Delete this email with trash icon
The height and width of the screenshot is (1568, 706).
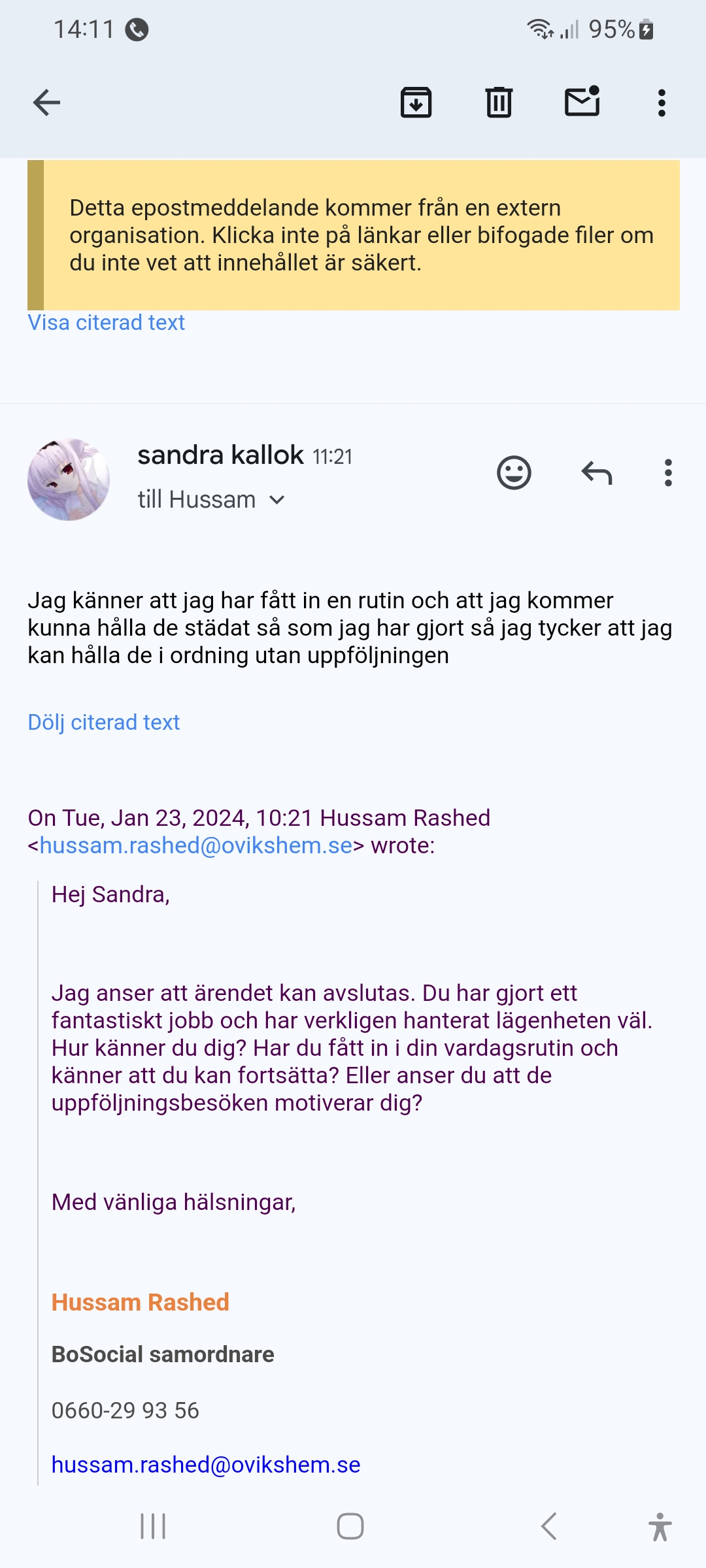499,103
